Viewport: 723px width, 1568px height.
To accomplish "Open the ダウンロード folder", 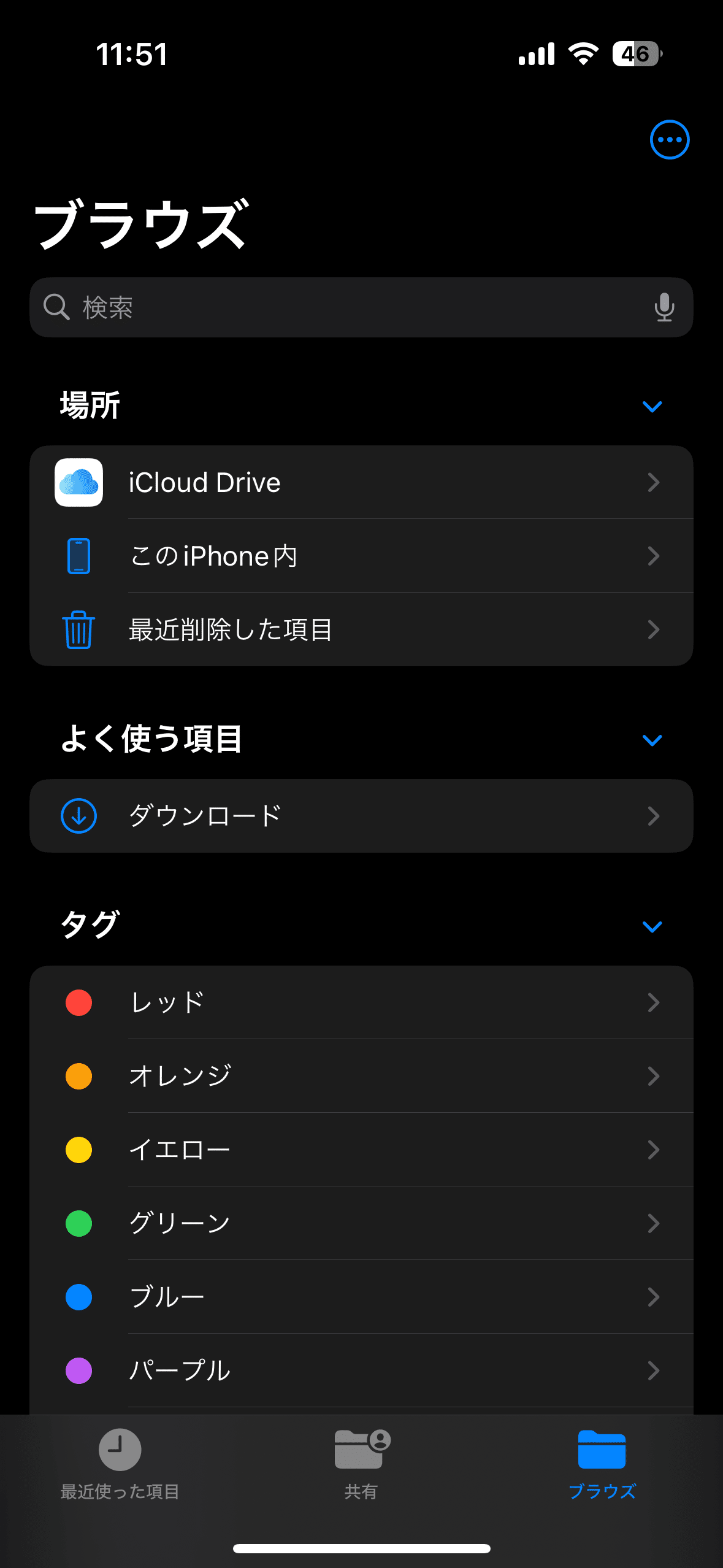I will [x=361, y=816].
